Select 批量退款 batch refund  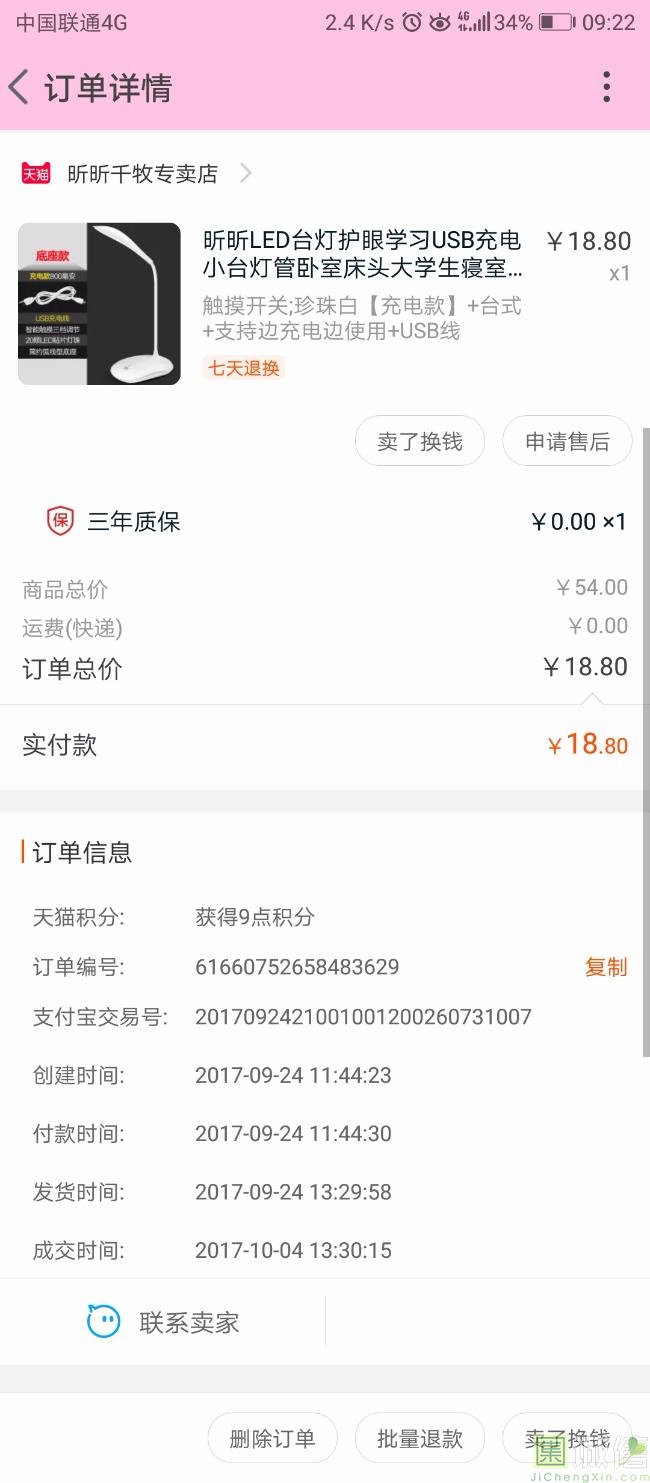point(419,1439)
